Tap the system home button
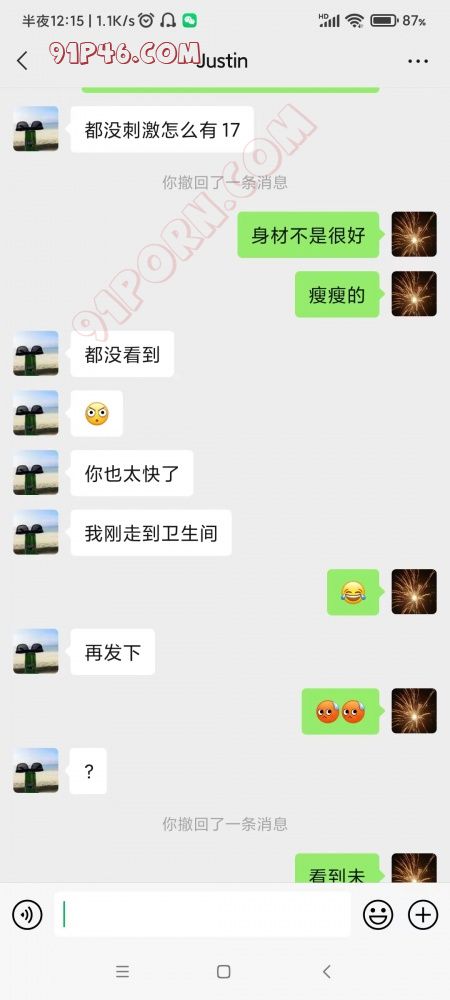This screenshot has height=1000, width=450. click(224, 971)
